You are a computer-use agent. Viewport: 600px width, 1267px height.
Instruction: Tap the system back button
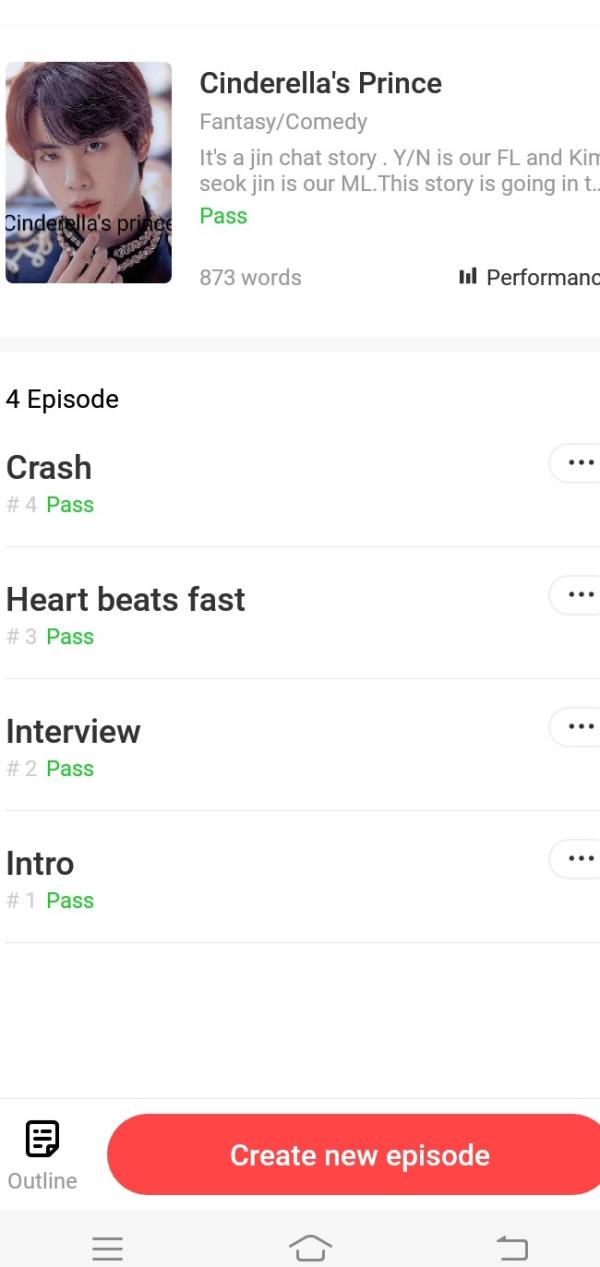(x=511, y=1247)
